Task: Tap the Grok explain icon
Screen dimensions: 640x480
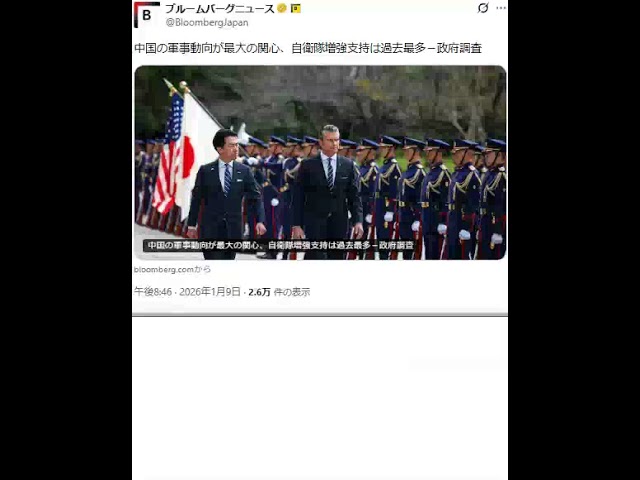Action: [x=483, y=8]
